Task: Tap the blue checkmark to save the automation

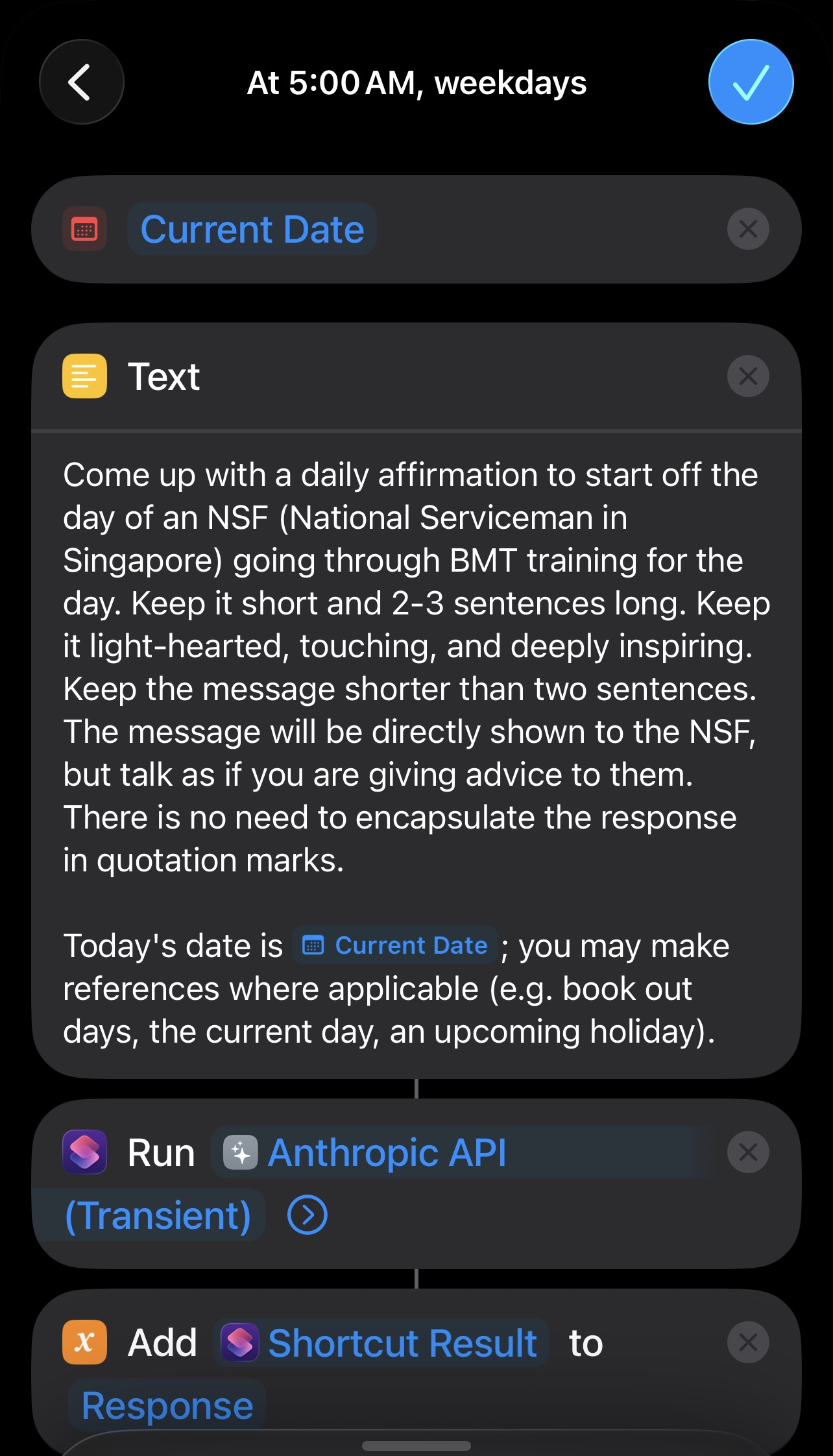Action: (x=751, y=82)
